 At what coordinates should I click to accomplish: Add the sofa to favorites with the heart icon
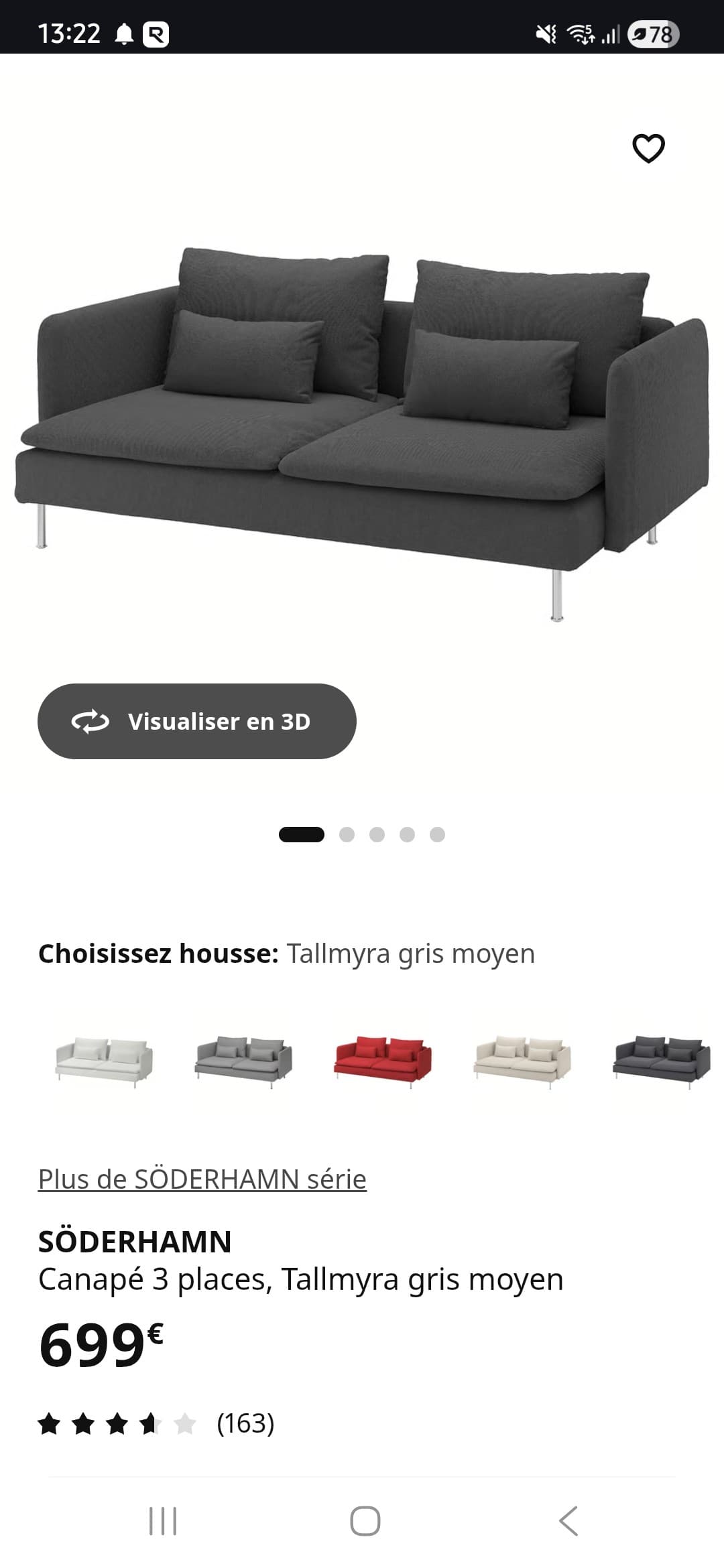pos(648,148)
